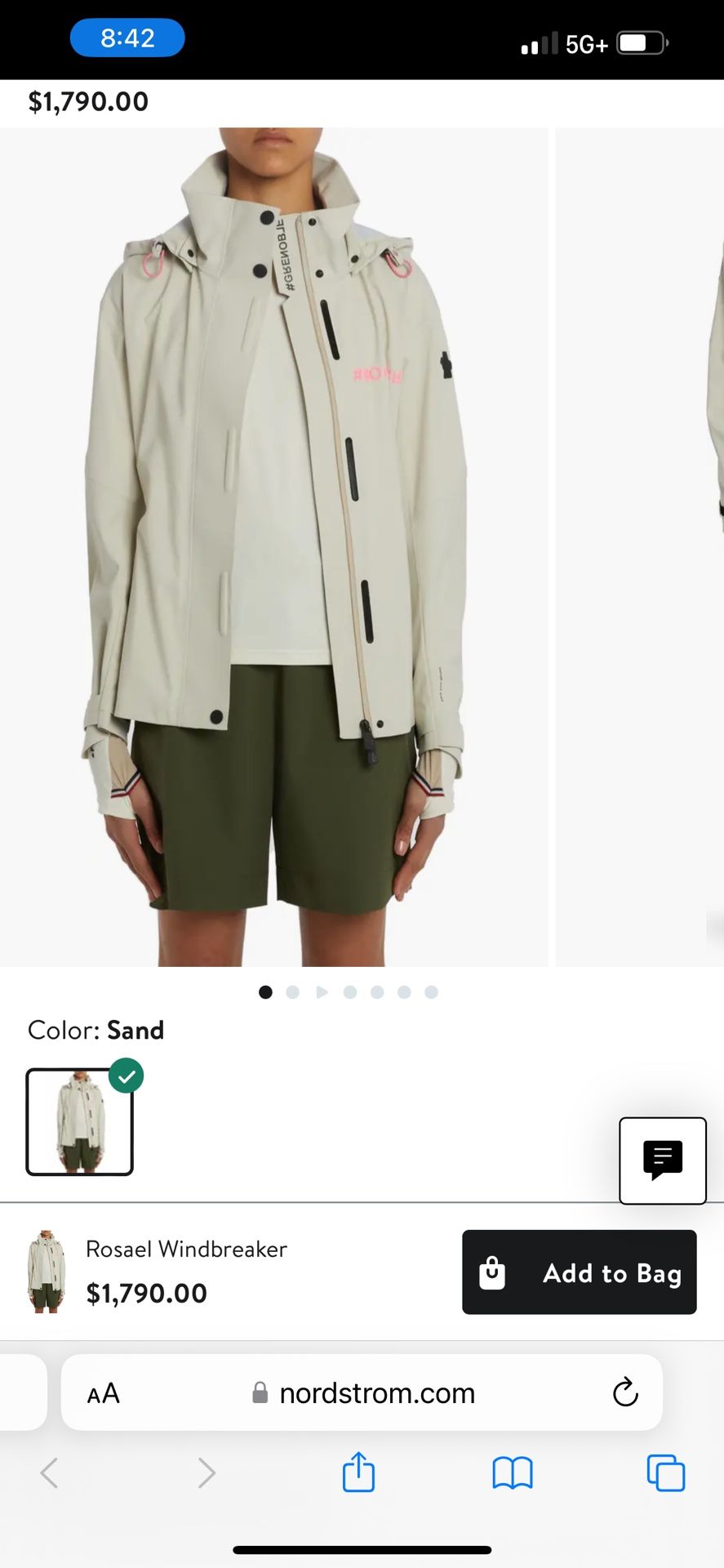
Task: Tap the nordstrom.com address bar
Action: (x=362, y=1392)
